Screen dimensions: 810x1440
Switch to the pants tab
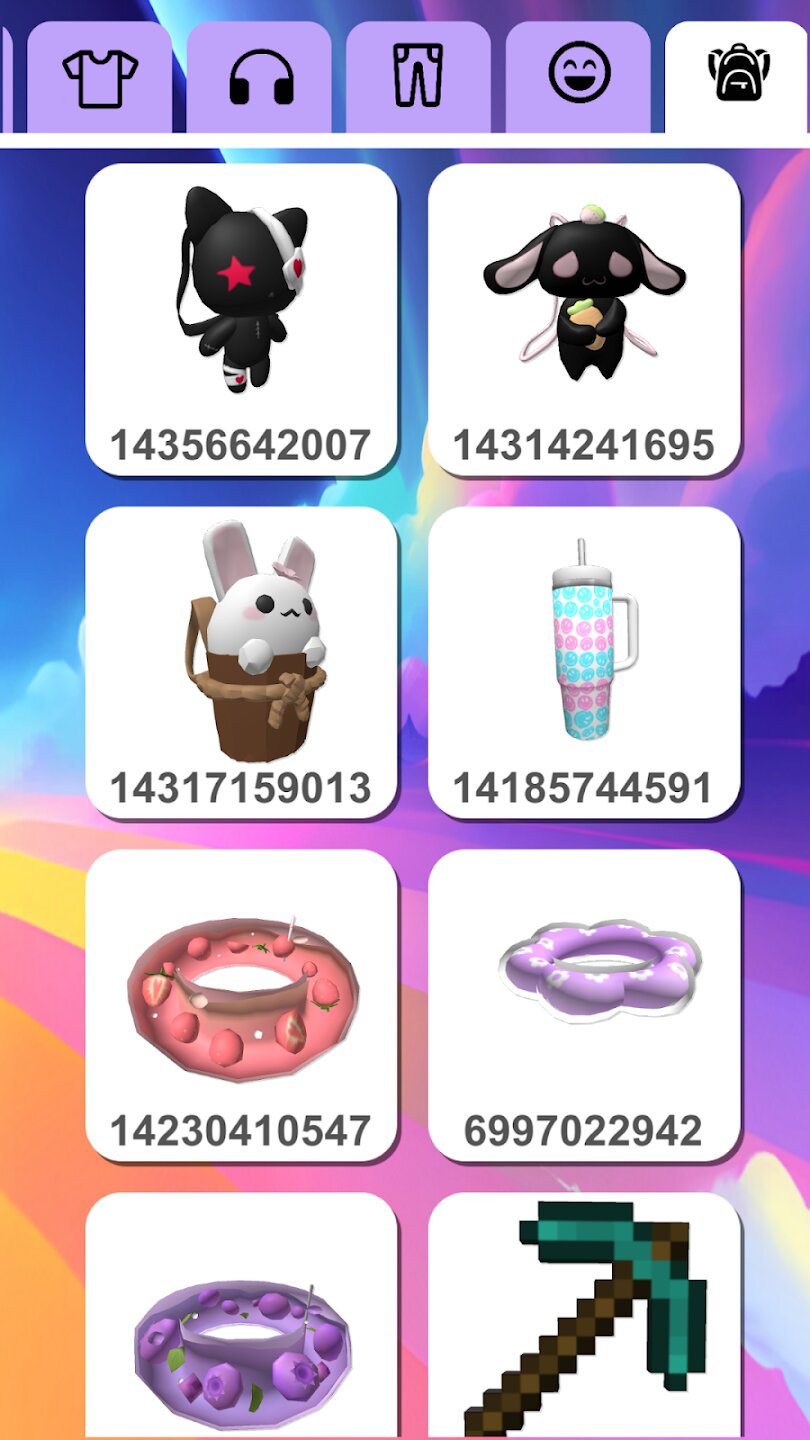point(418,77)
